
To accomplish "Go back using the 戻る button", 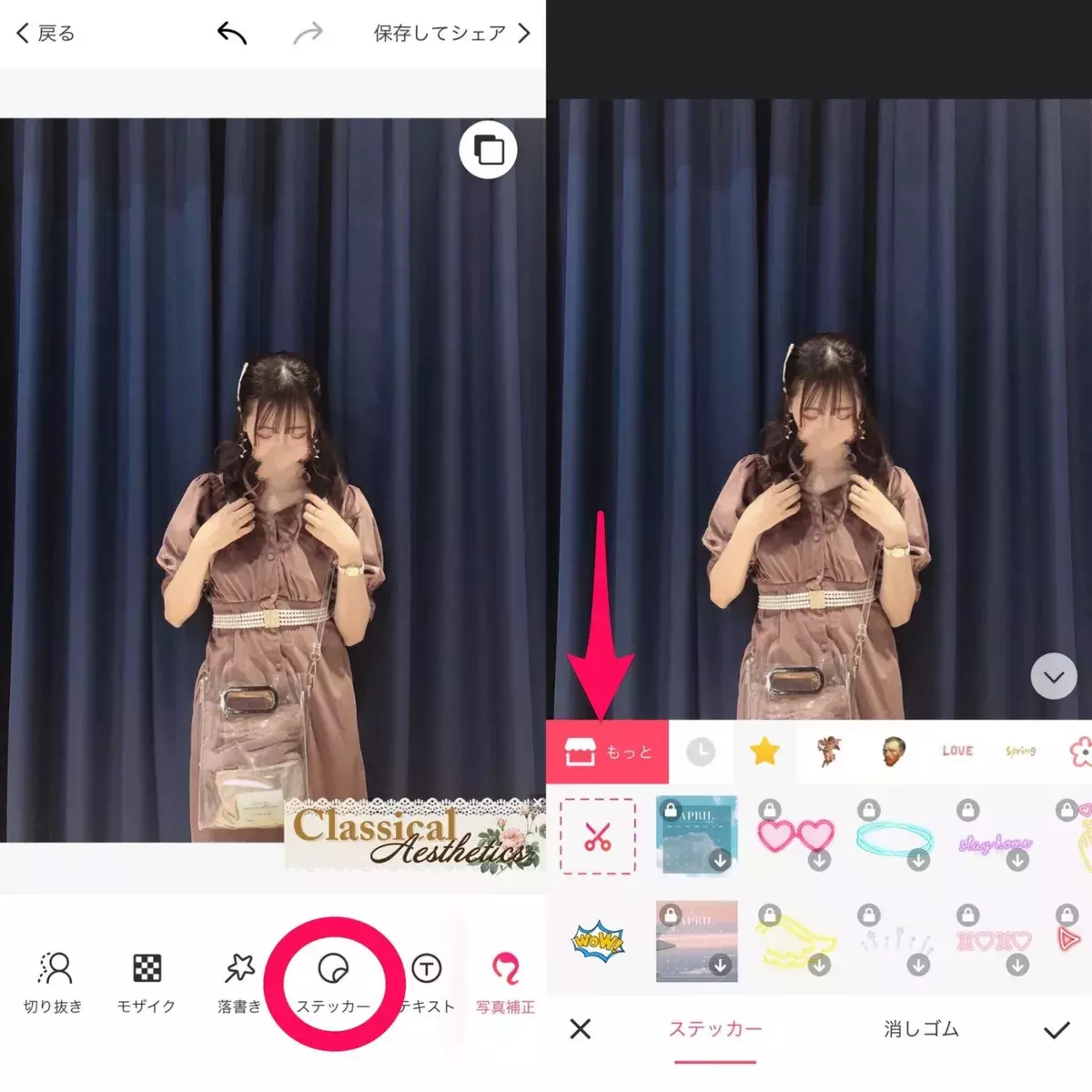I will (x=45, y=34).
